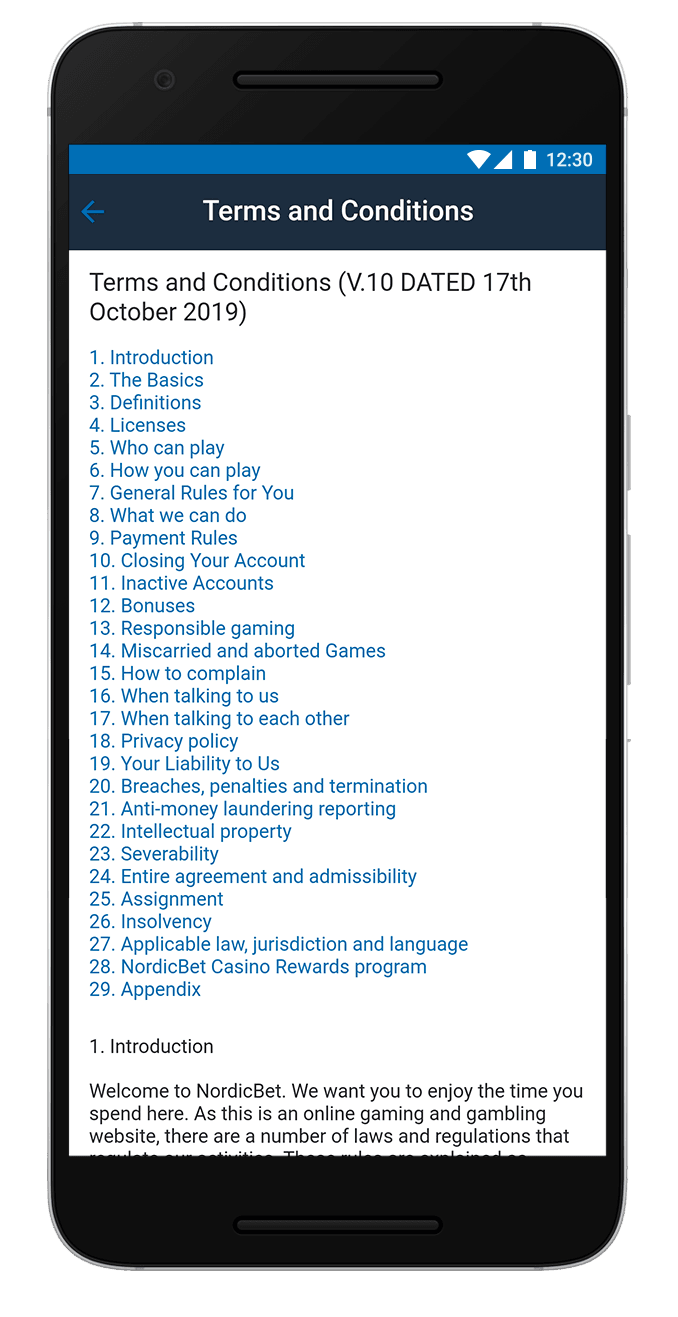Open Anti-money laundering reporting link
Image resolution: width=678 pixels, height=1317 pixels.
pyautogui.click(x=242, y=809)
